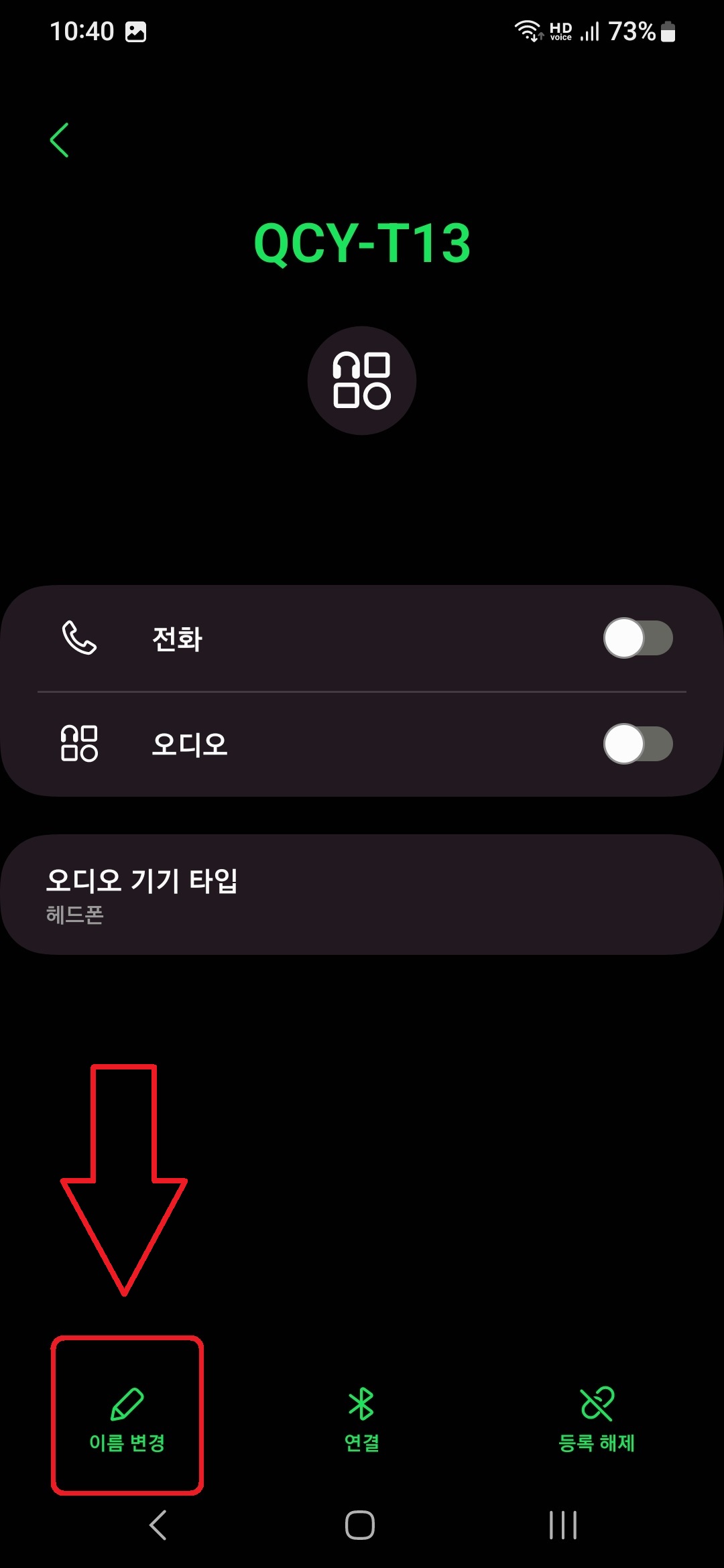Turn on call audio switch for QCY-T13
The width and height of the screenshot is (724, 1568).
pyautogui.click(x=638, y=639)
